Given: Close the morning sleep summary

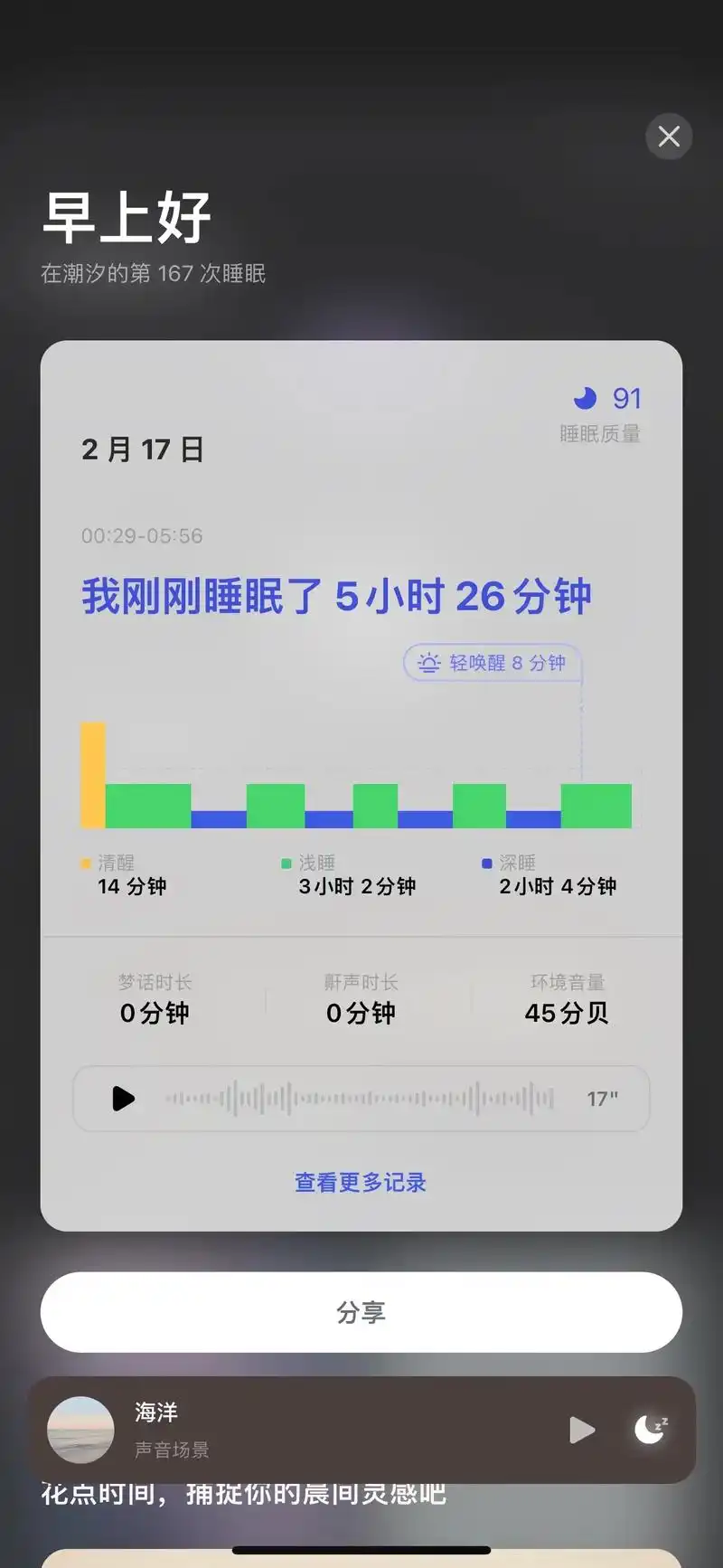Looking at the screenshot, I should click(669, 137).
